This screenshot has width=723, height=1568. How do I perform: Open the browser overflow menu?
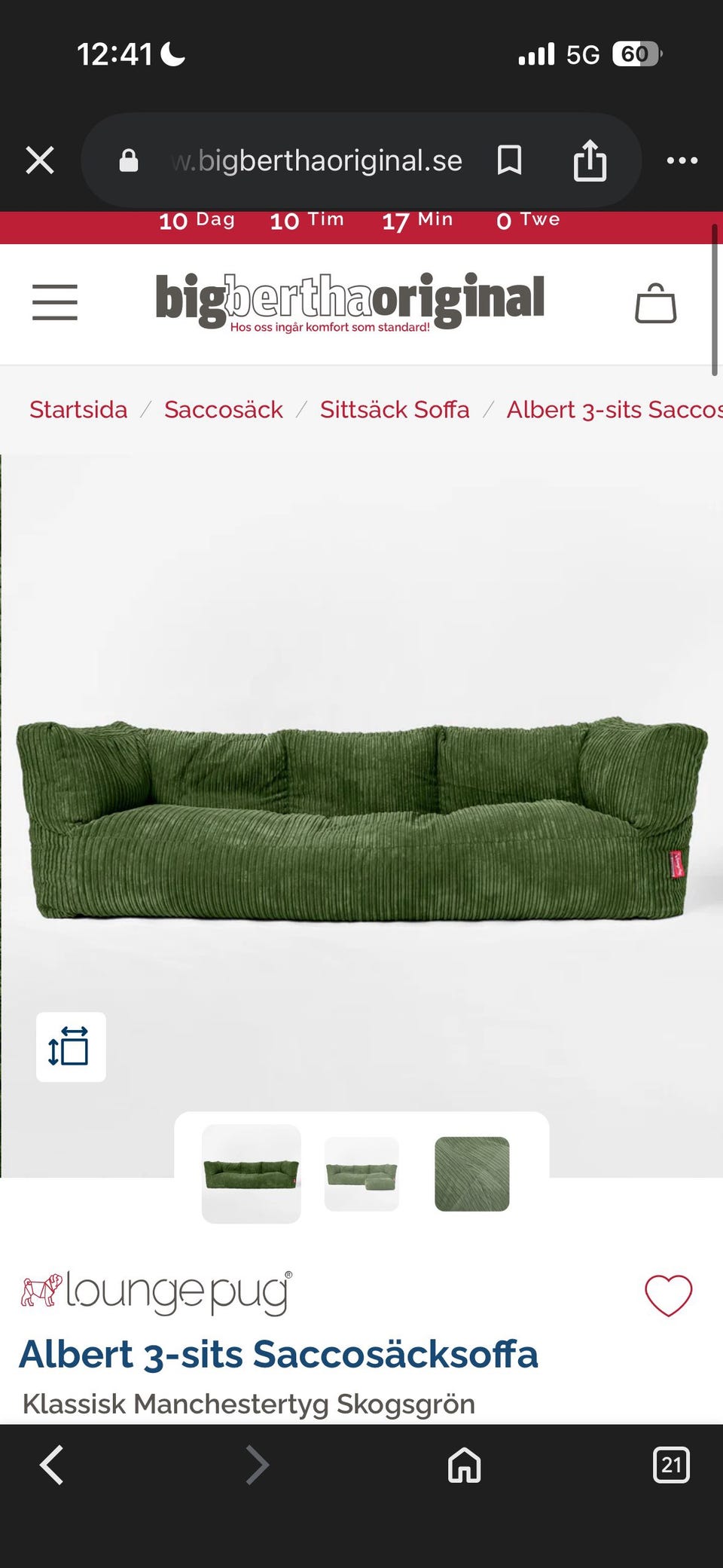682,160
